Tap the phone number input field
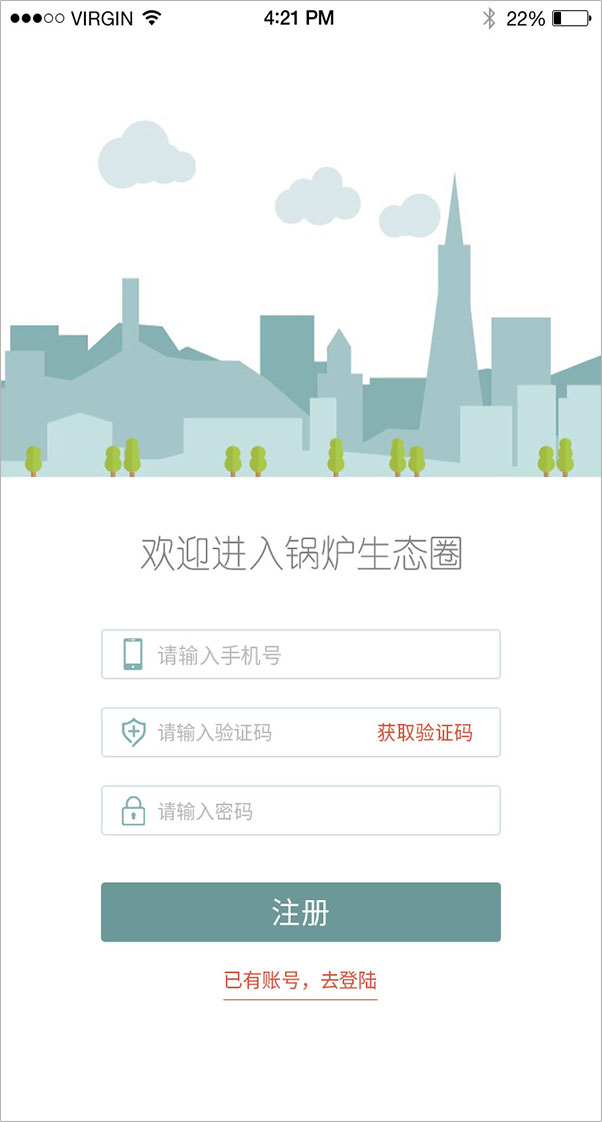Screen dimensions: 602x1122 click(300, 655)
